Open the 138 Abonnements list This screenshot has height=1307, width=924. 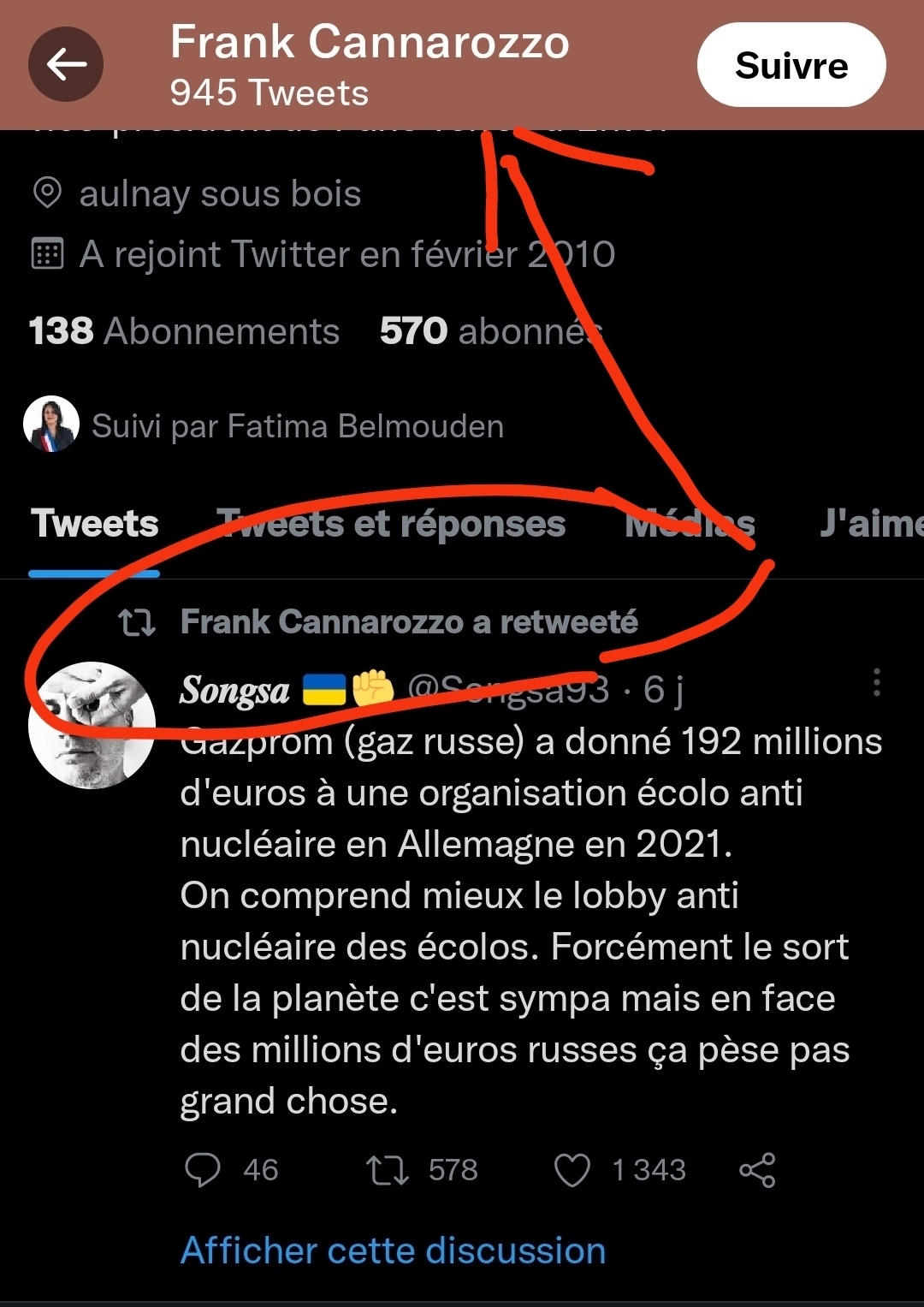tap(184, 331)
